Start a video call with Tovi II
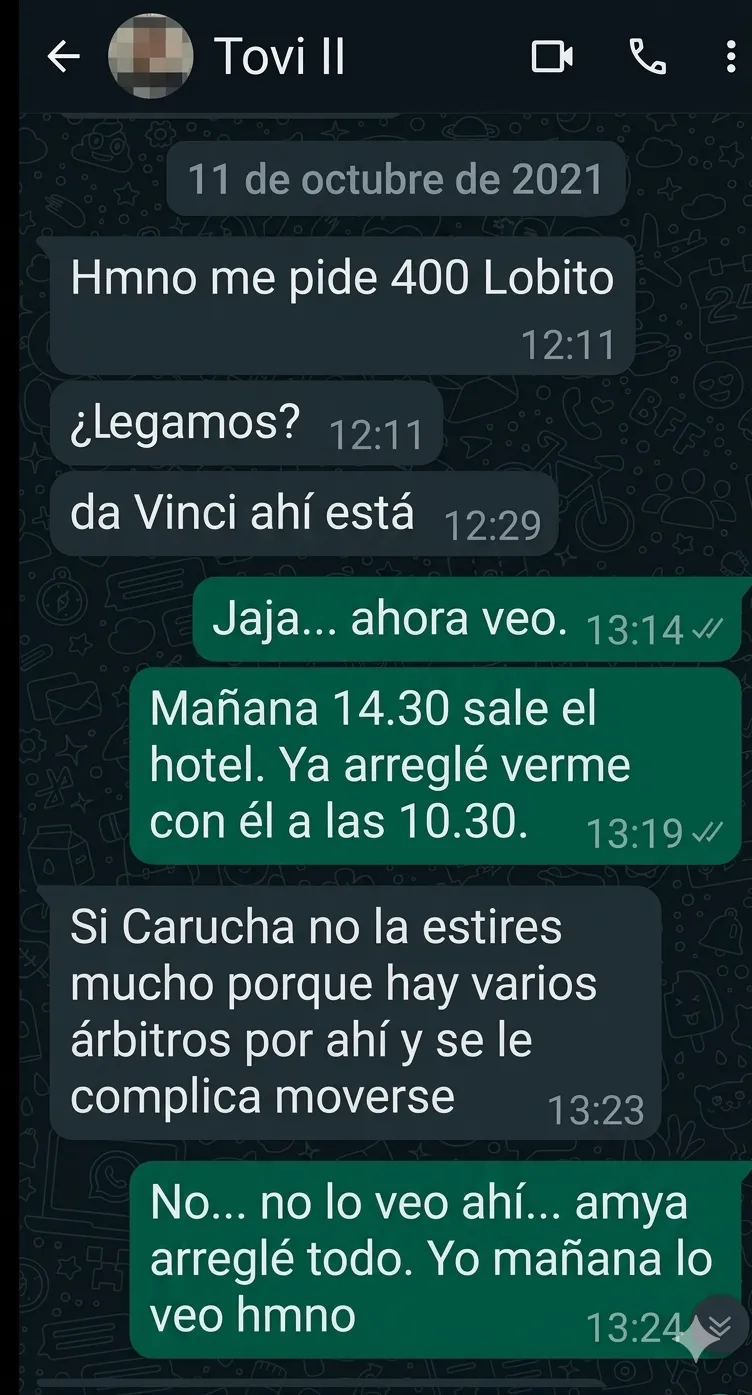Viewport: 752px width, 1395px height. (x=552, y=58)
